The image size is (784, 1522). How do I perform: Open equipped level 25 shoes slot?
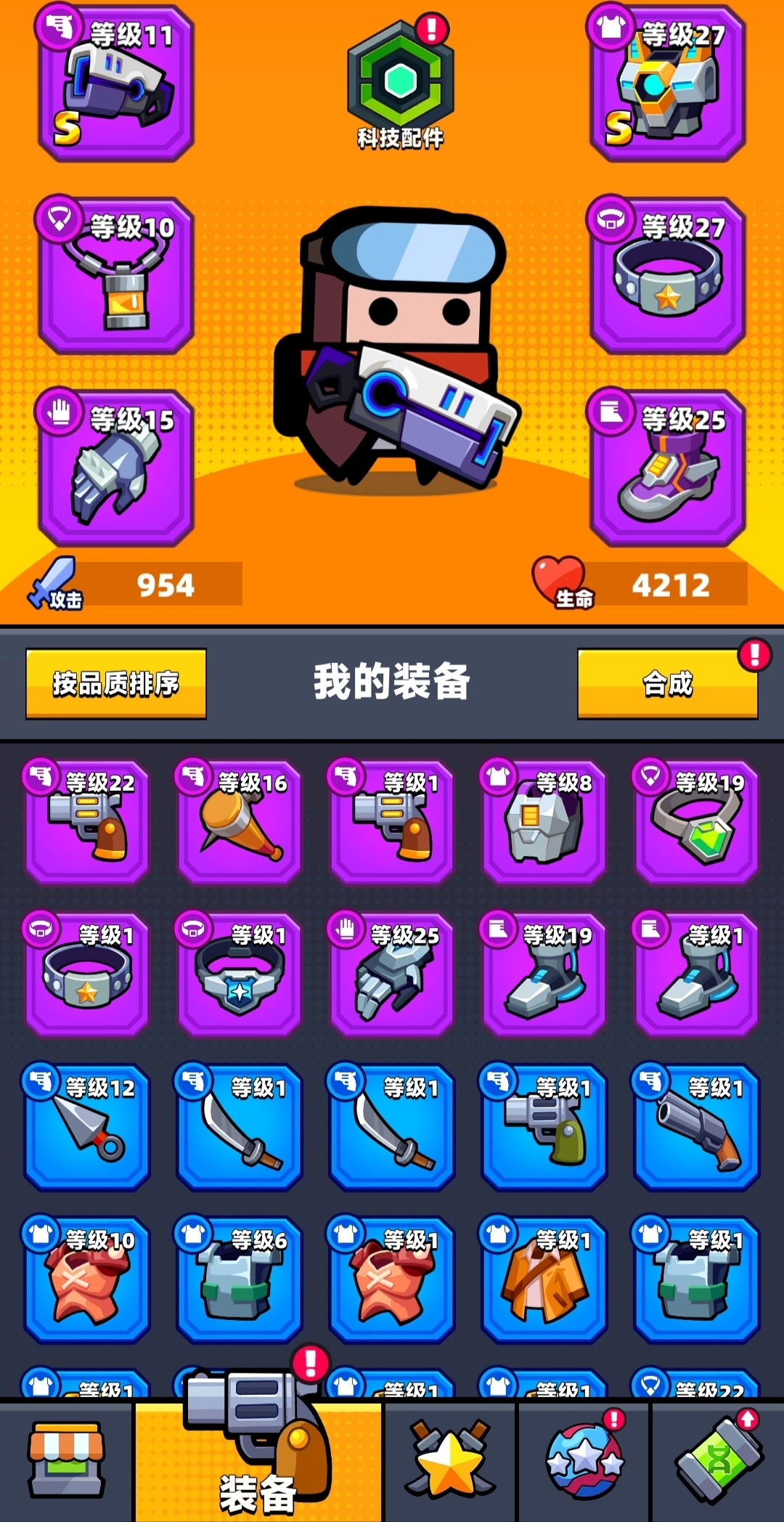coord(668,468)
